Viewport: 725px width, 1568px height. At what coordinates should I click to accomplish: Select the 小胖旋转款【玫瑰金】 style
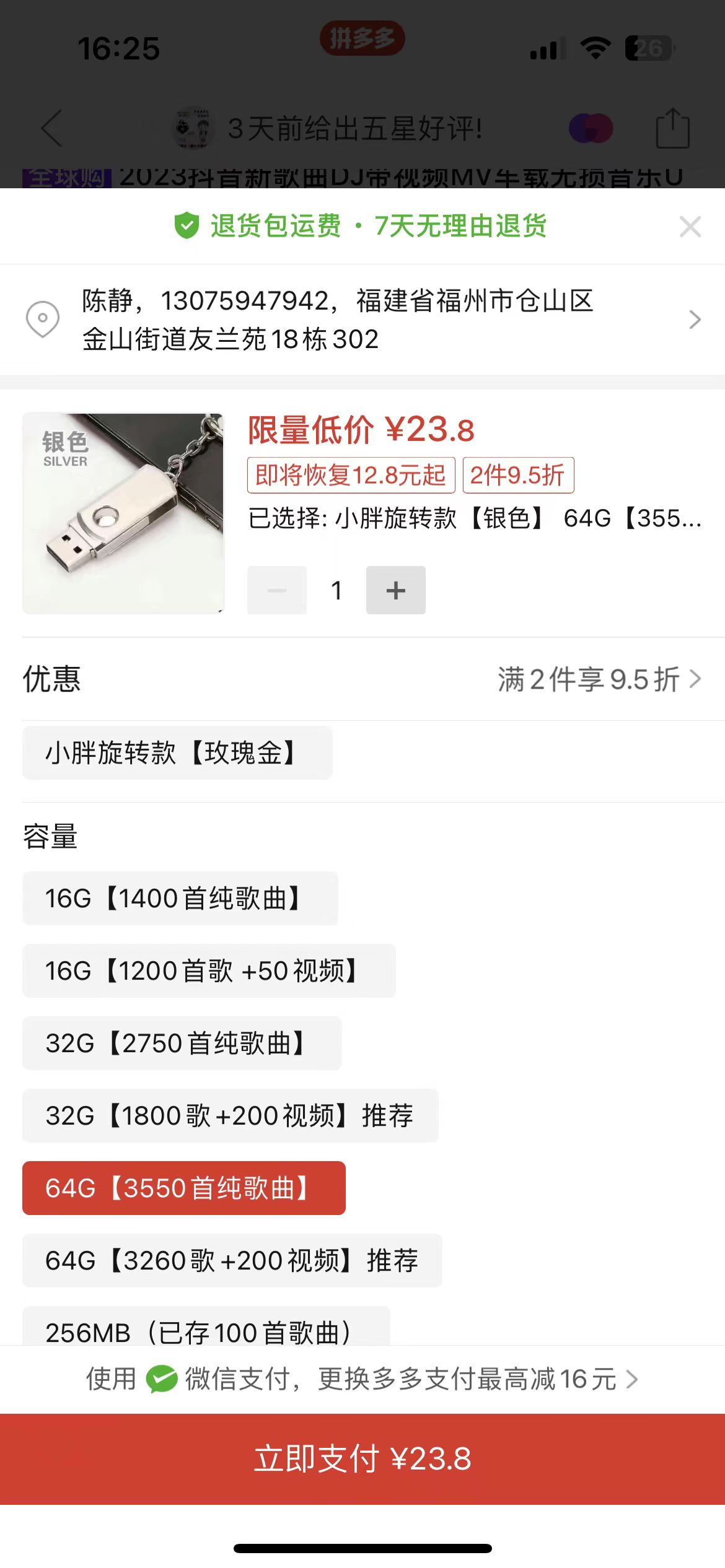177,753
